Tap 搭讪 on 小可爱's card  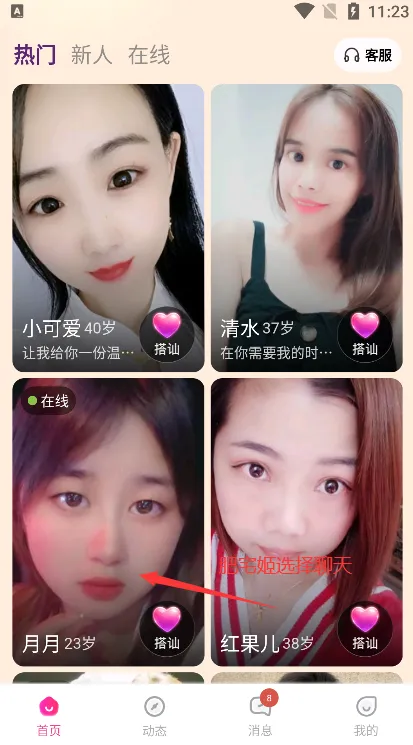(x=167, y=335)
